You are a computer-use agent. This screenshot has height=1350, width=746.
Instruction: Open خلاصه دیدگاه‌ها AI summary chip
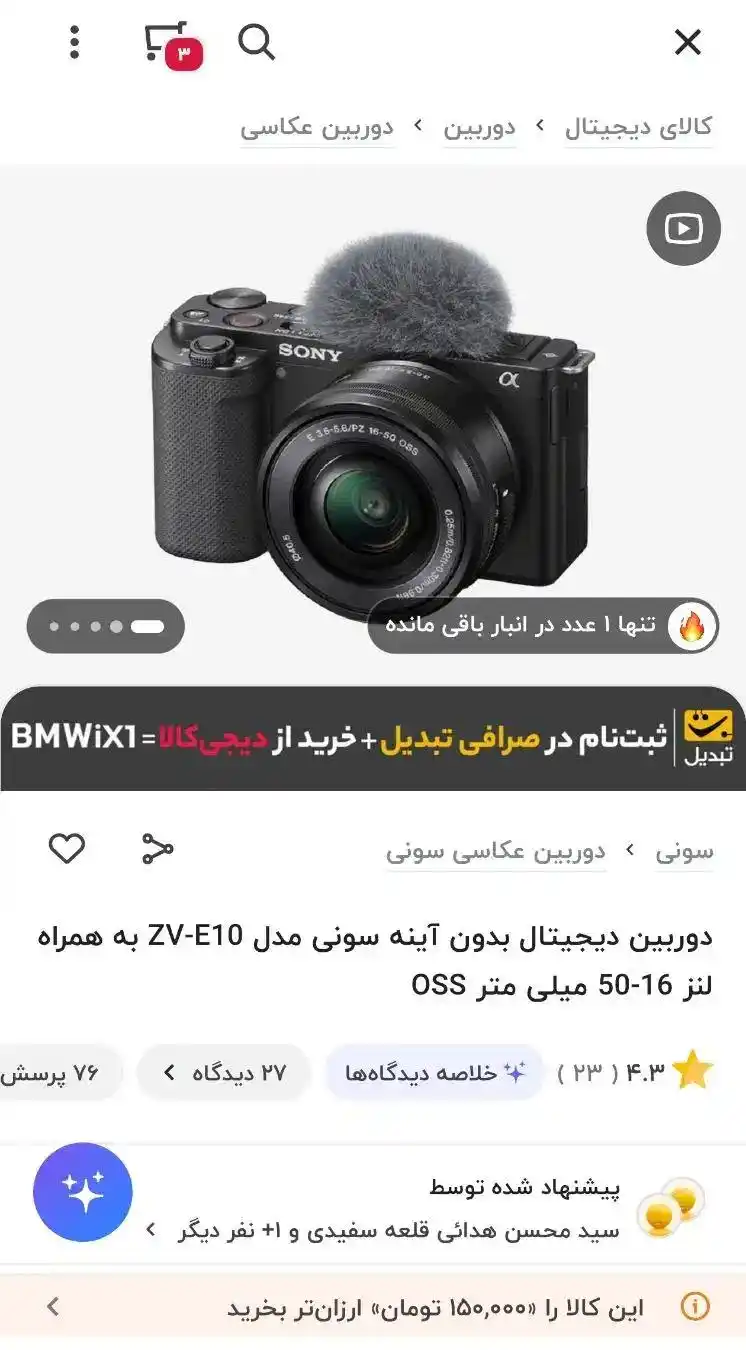click(434, 1073)
